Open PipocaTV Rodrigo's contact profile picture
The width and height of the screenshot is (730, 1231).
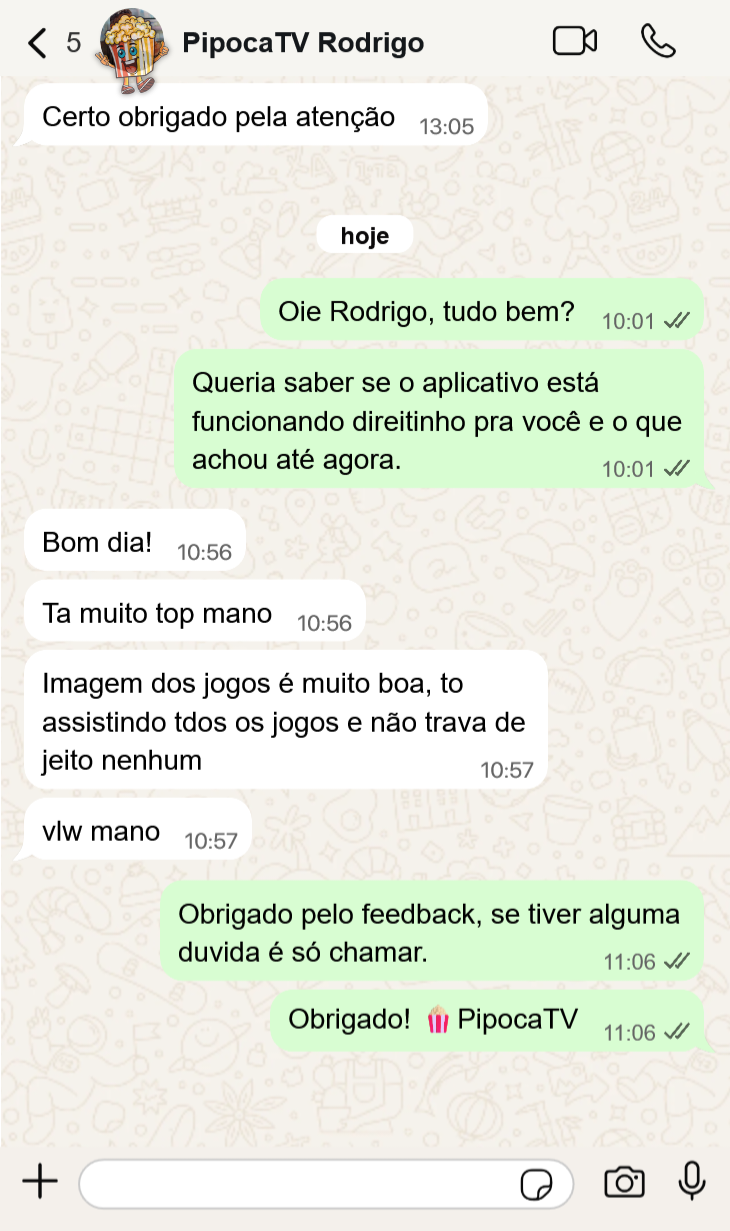pyautogui.click(x=131, y=43)
